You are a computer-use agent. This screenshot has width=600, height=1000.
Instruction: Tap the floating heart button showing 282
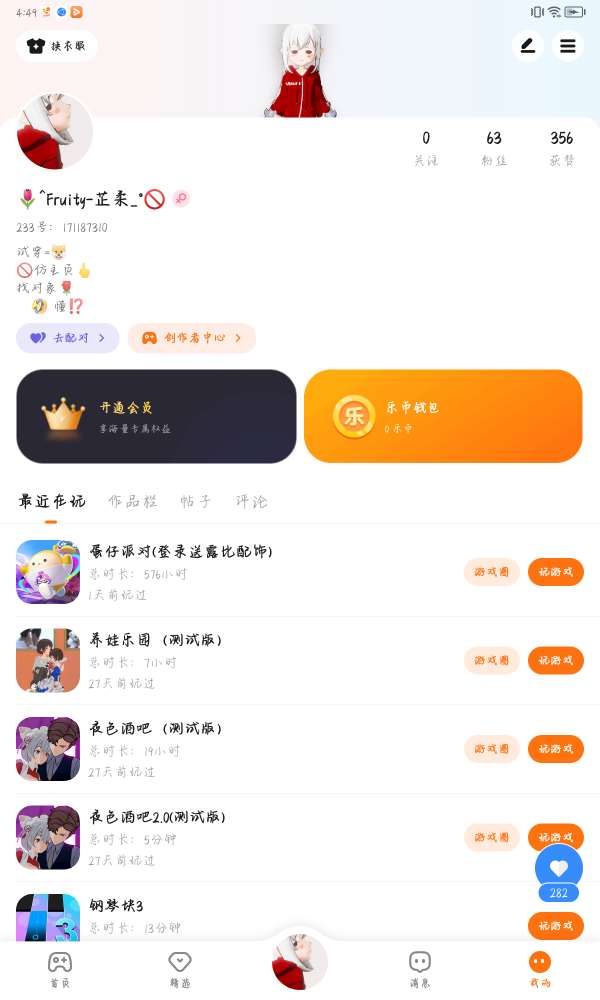[x=558, y=868]
